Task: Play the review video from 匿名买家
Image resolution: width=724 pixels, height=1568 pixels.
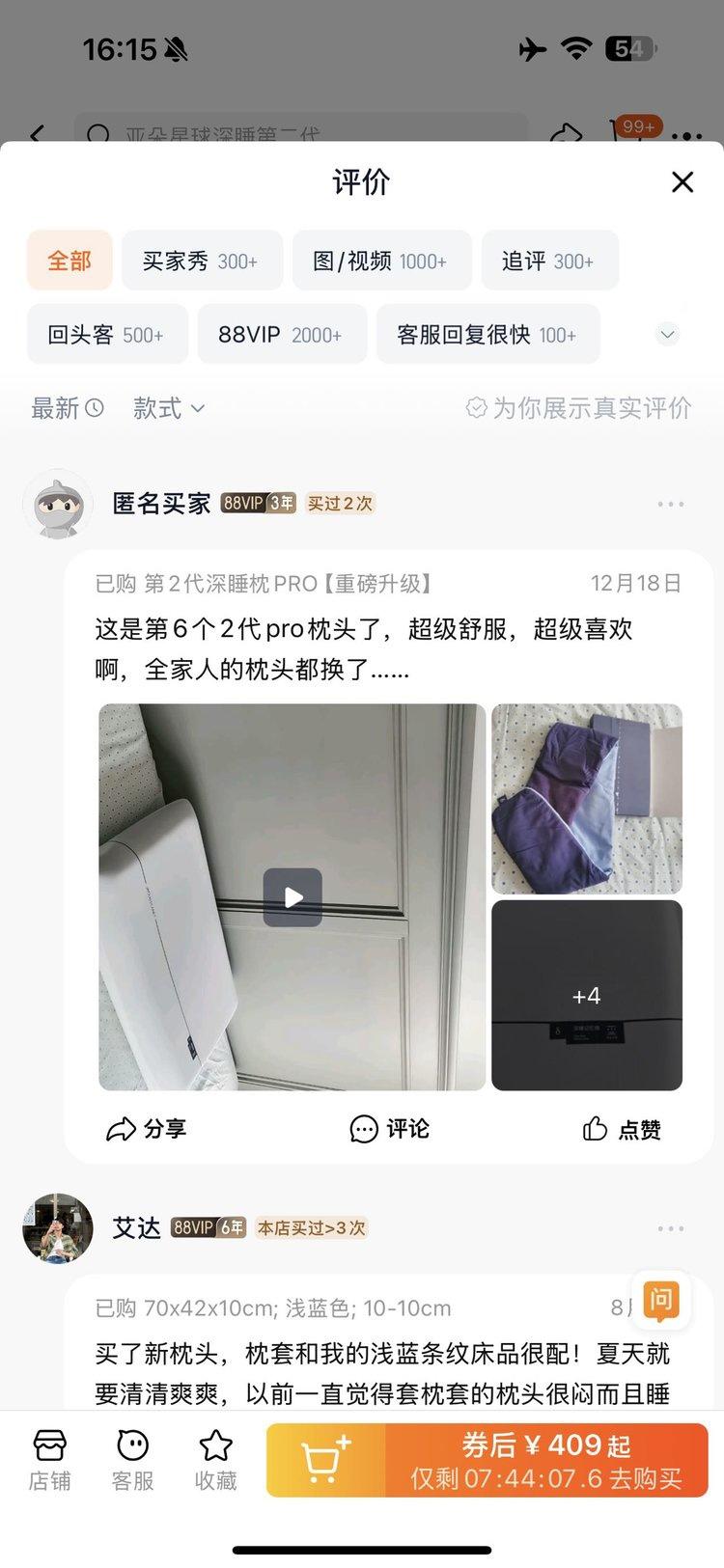Action: 292,897
